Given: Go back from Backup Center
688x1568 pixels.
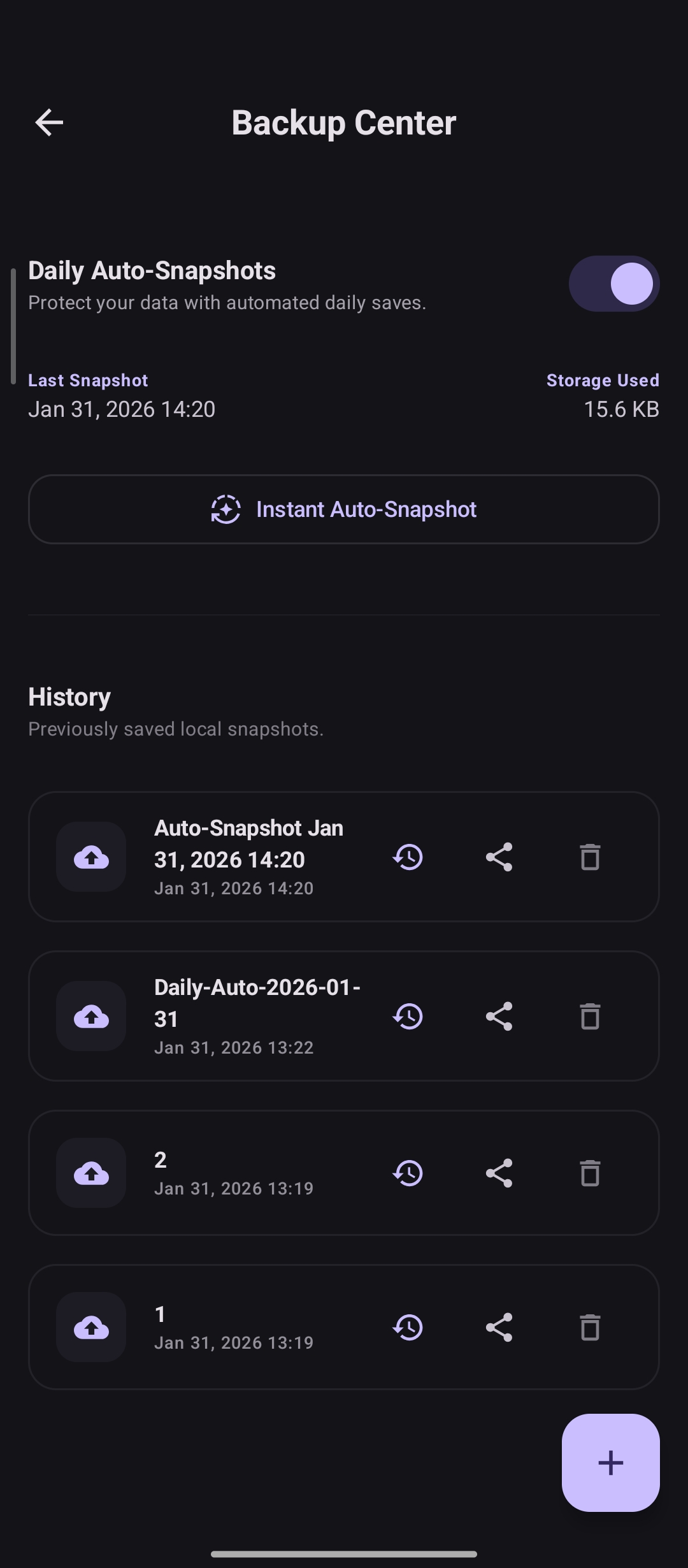Looking at the screenshot, I should [49, 122].
